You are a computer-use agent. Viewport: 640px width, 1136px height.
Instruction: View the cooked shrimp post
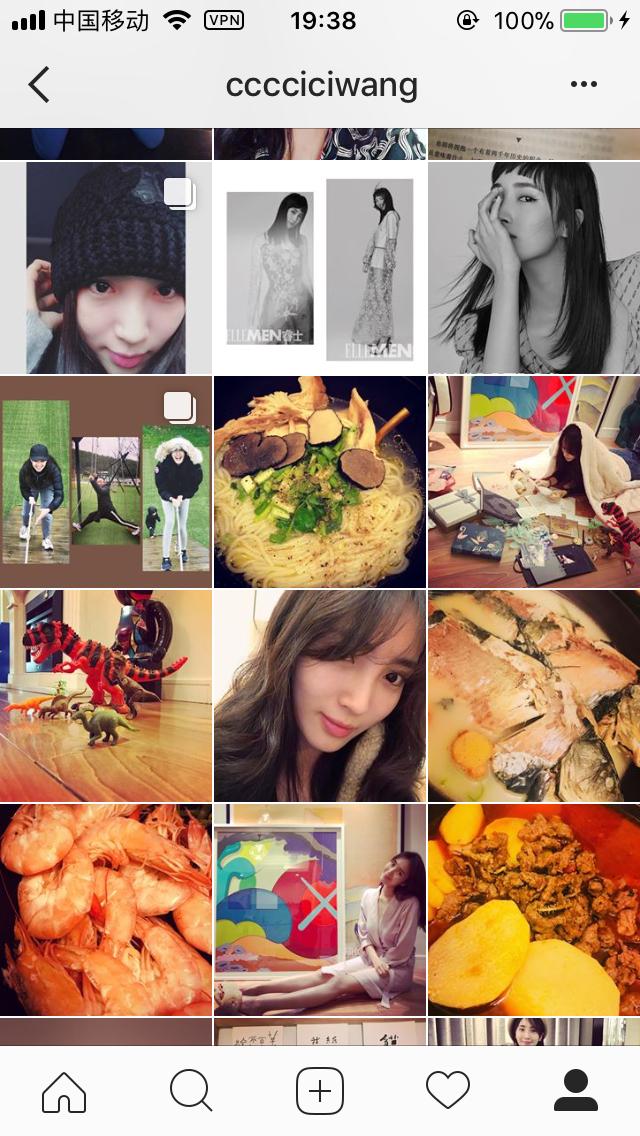coord(105,909)
